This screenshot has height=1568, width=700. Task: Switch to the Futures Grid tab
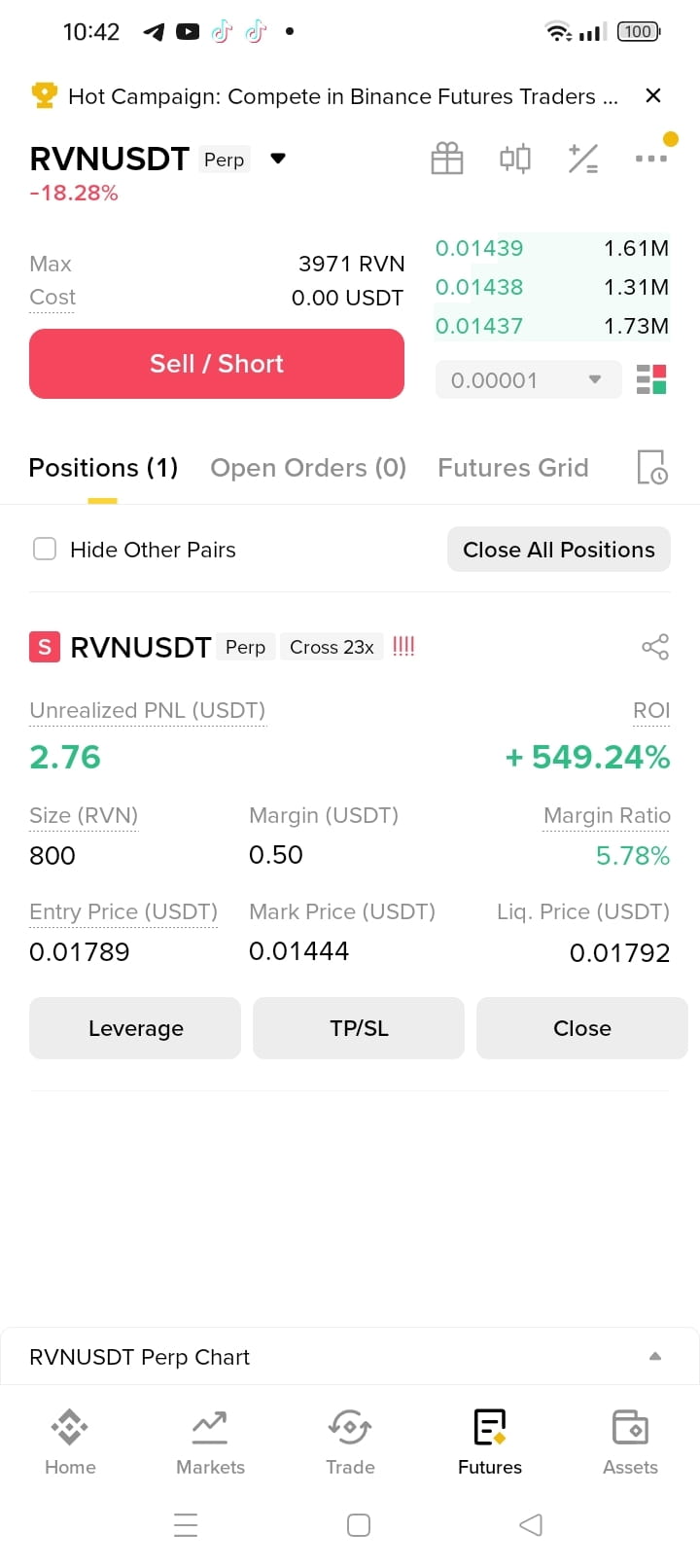(513, 468)
